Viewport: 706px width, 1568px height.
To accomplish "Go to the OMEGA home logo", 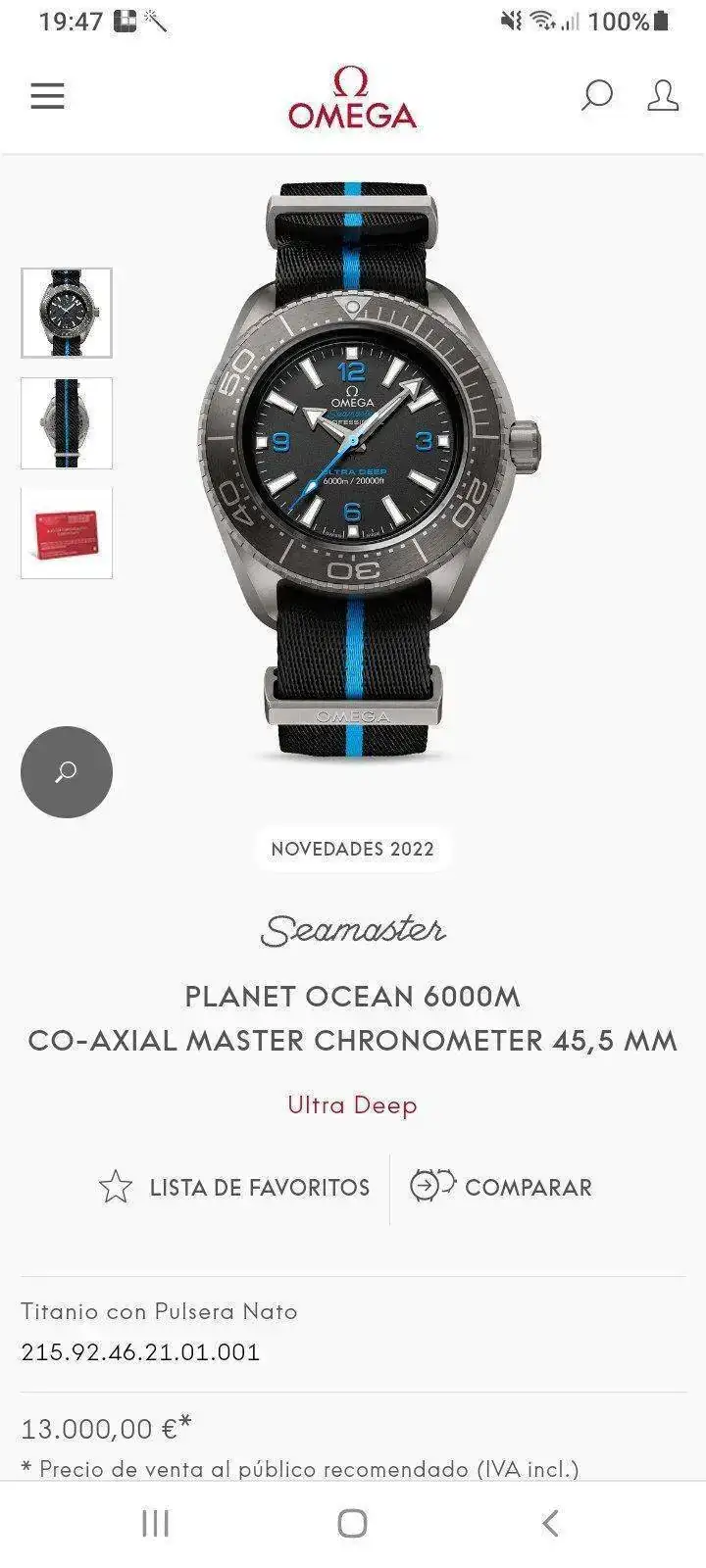I will click(352, 98).
